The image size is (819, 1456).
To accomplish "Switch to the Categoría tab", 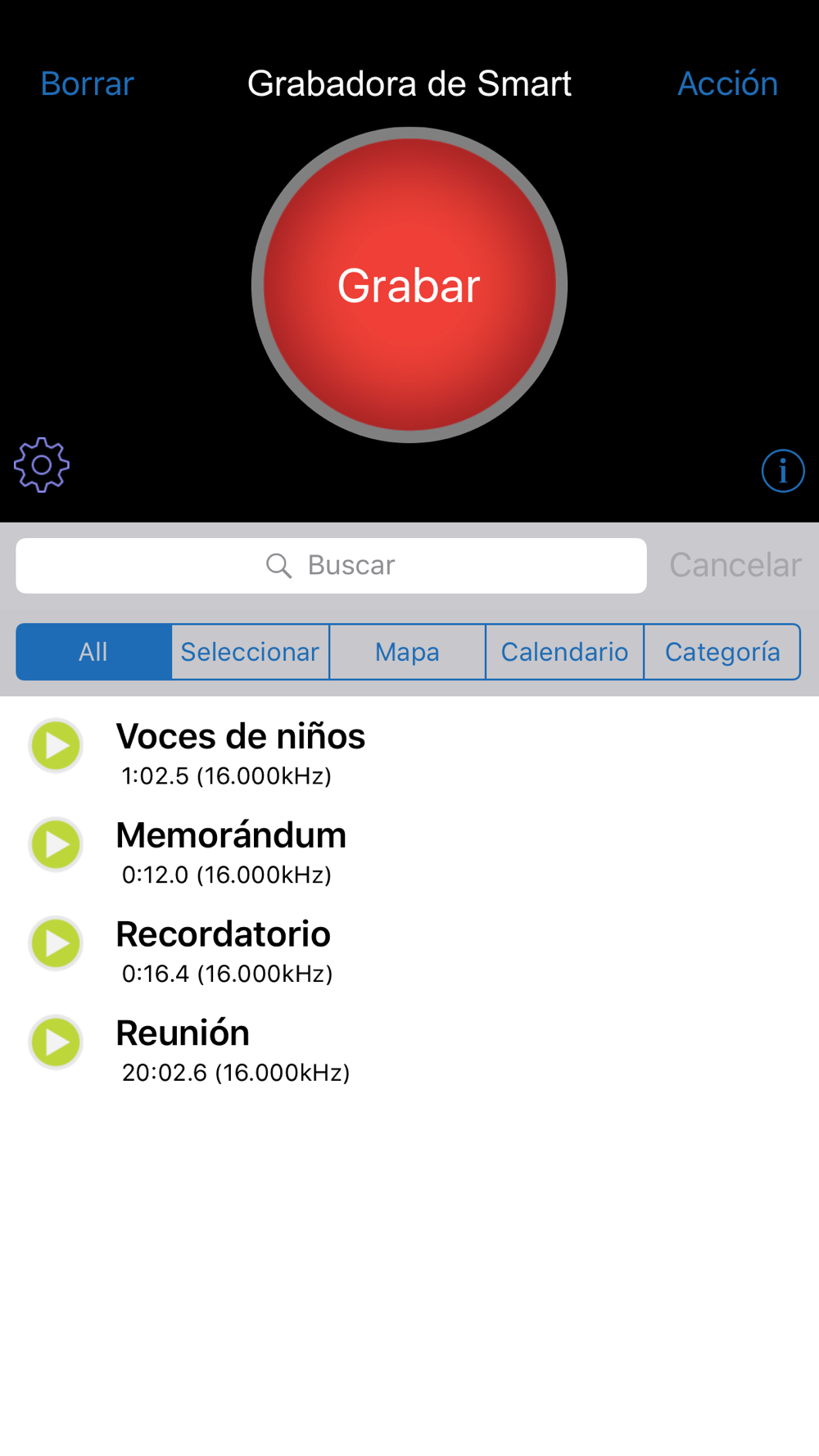I will (x=722, y=652).
